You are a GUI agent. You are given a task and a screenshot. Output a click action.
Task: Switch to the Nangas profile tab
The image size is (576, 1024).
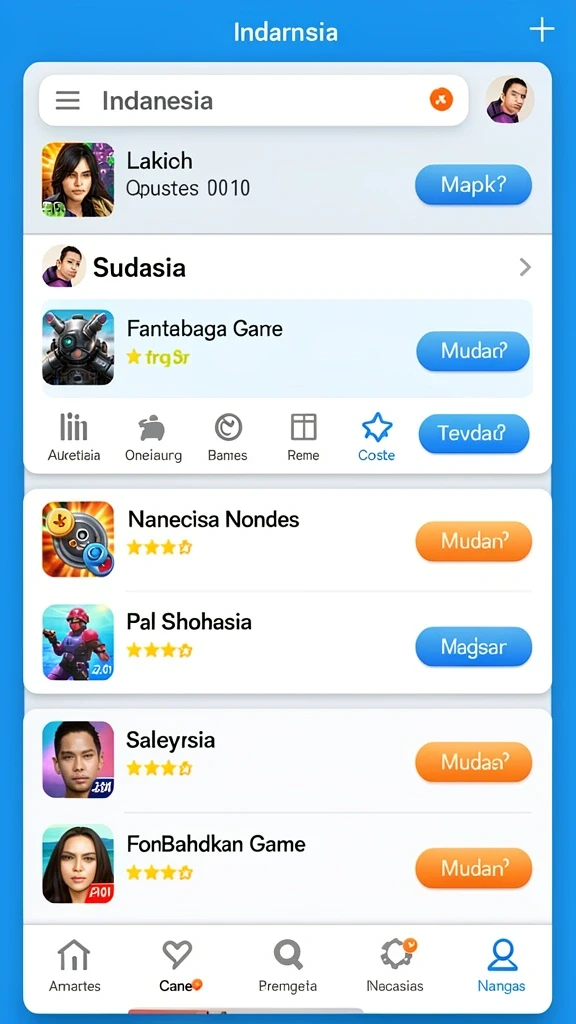502,966
